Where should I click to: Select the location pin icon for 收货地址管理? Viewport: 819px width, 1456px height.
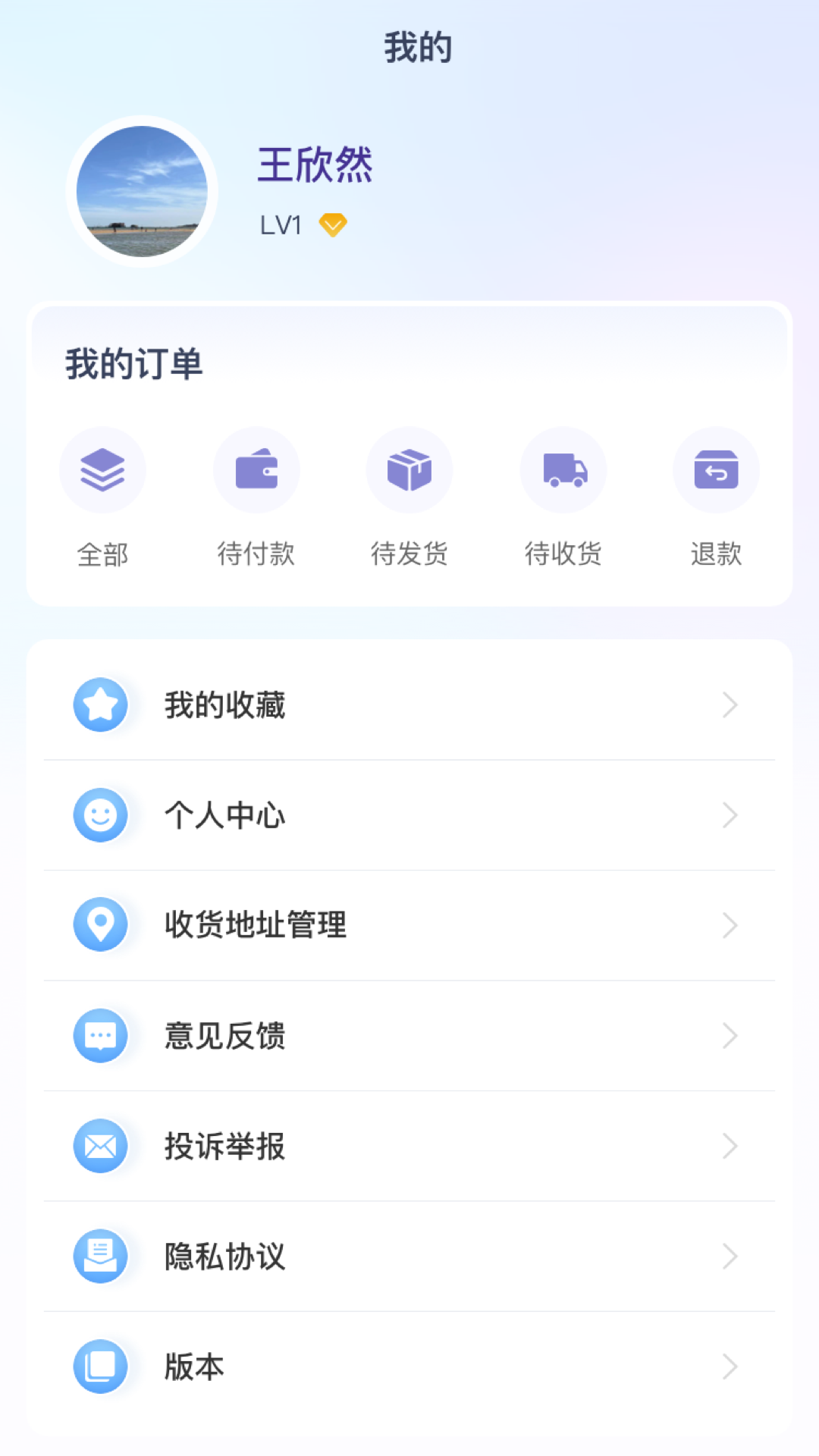[101, 925]
